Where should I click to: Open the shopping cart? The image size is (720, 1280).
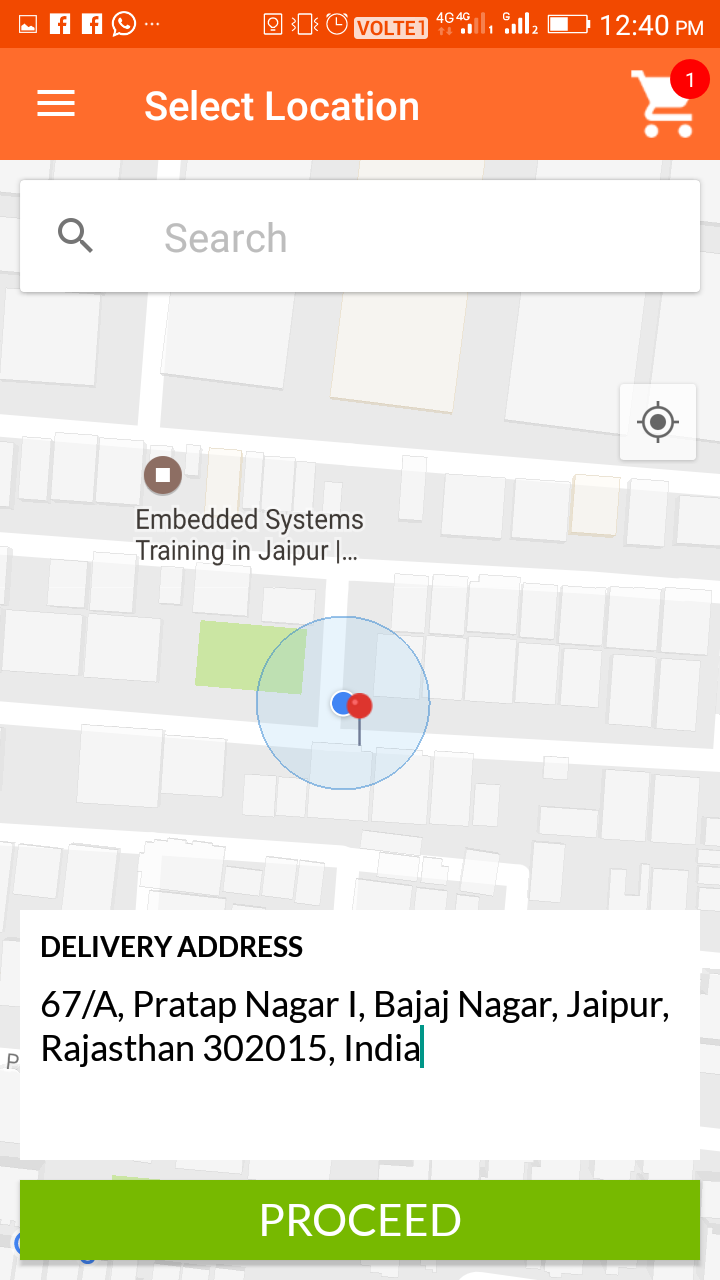click(664, 102)
